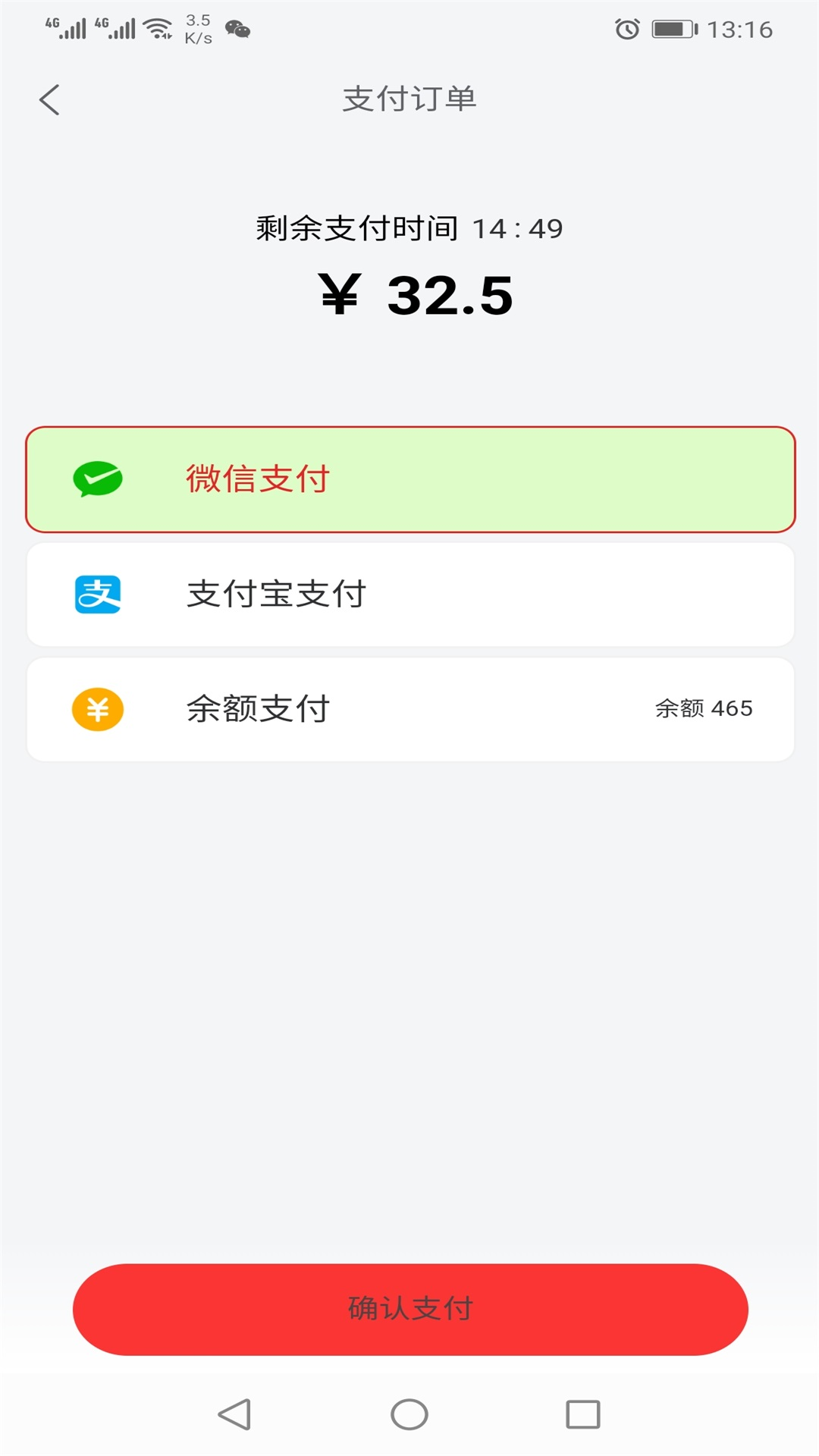Go back from the 支付订单 page
The width and height of the screenshot is (819, 1456).
point(50,99)
